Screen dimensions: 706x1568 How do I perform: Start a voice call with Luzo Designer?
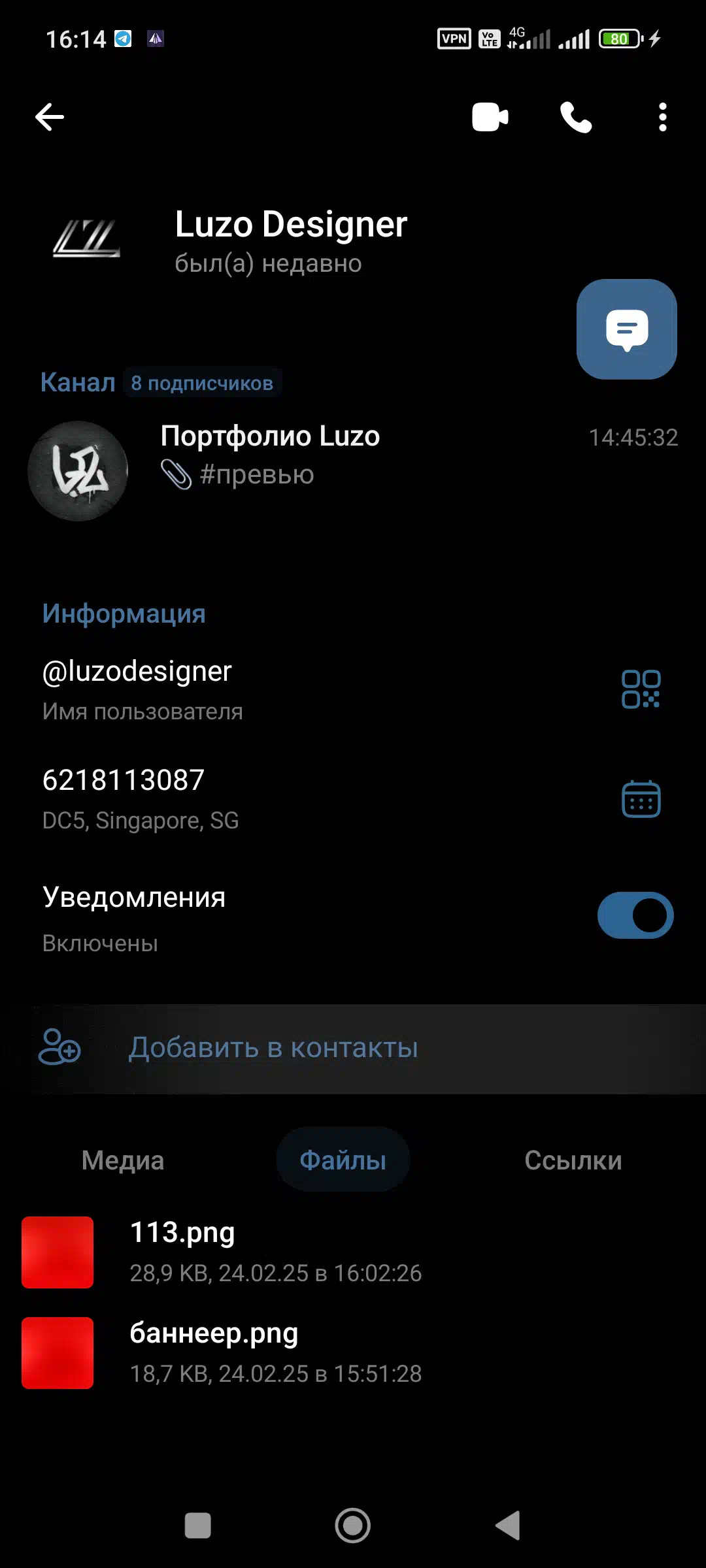[x=576, y=118]
